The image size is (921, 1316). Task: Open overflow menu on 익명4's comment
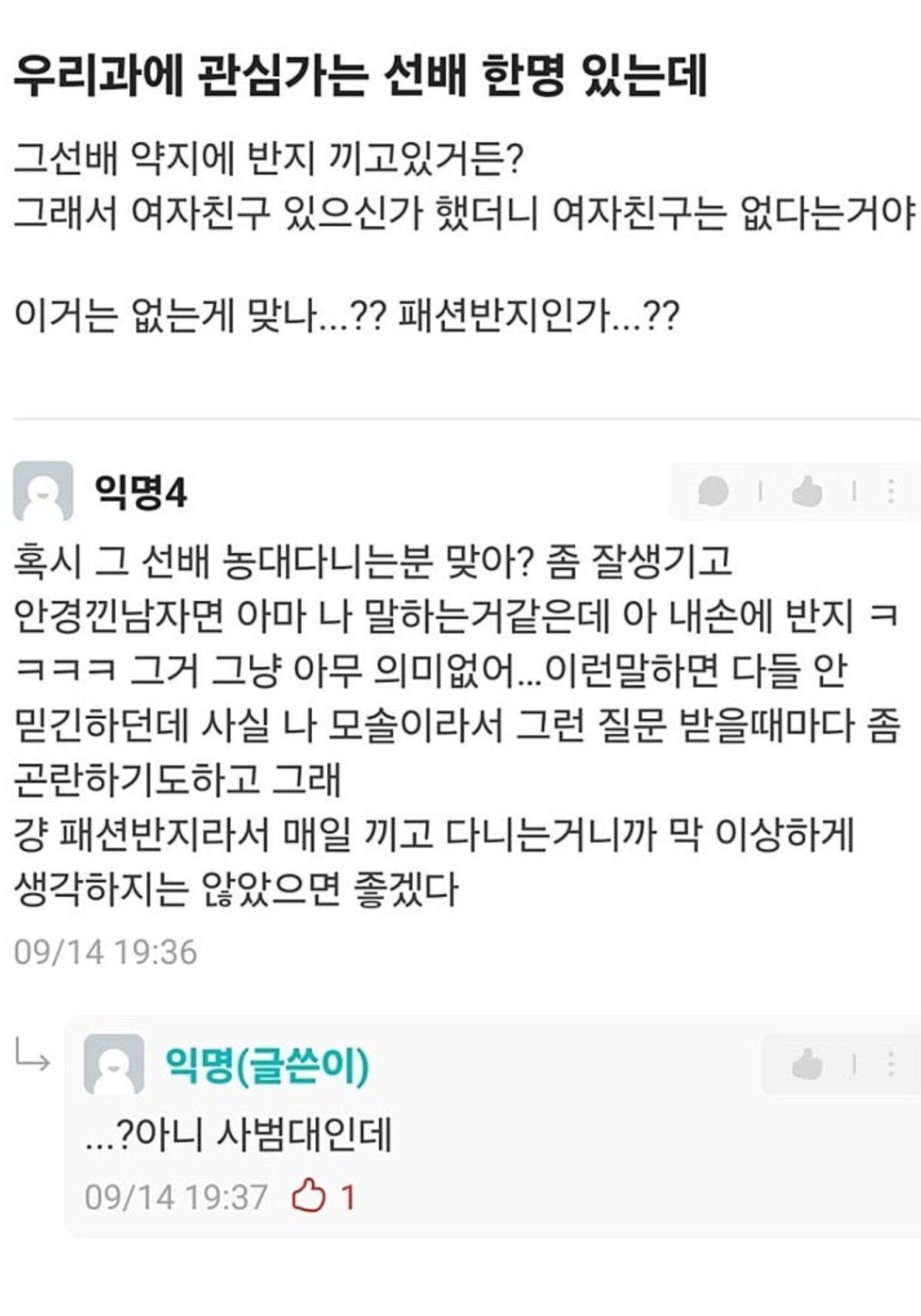[x=891, y=492]
